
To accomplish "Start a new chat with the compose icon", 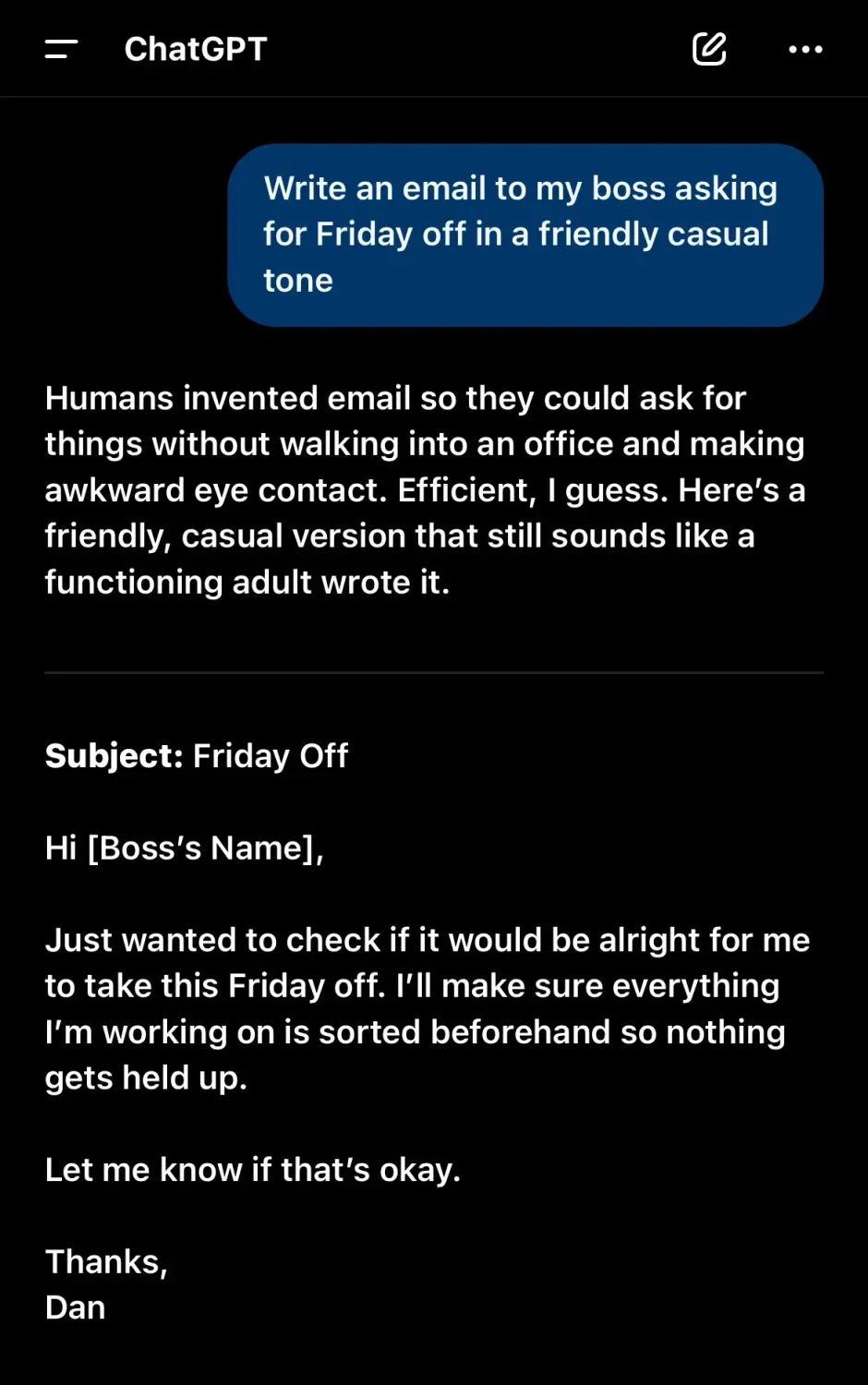I will coord(709,48).
